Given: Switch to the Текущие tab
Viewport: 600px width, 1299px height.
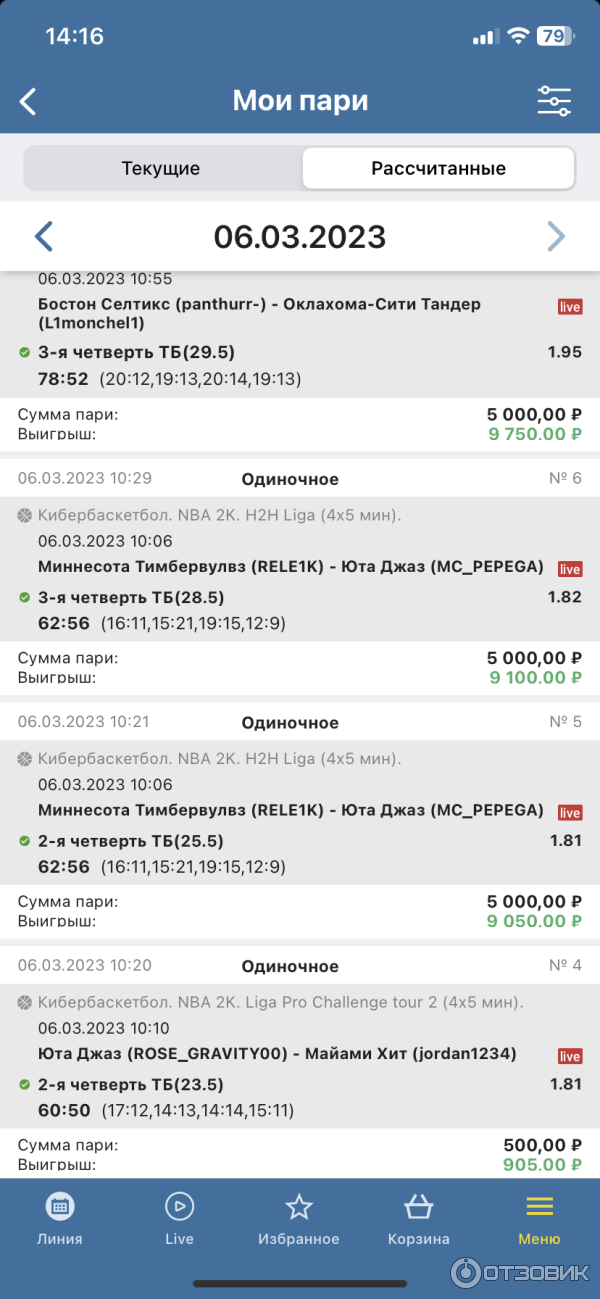Looking at the screenshot, I should (161, 168).
